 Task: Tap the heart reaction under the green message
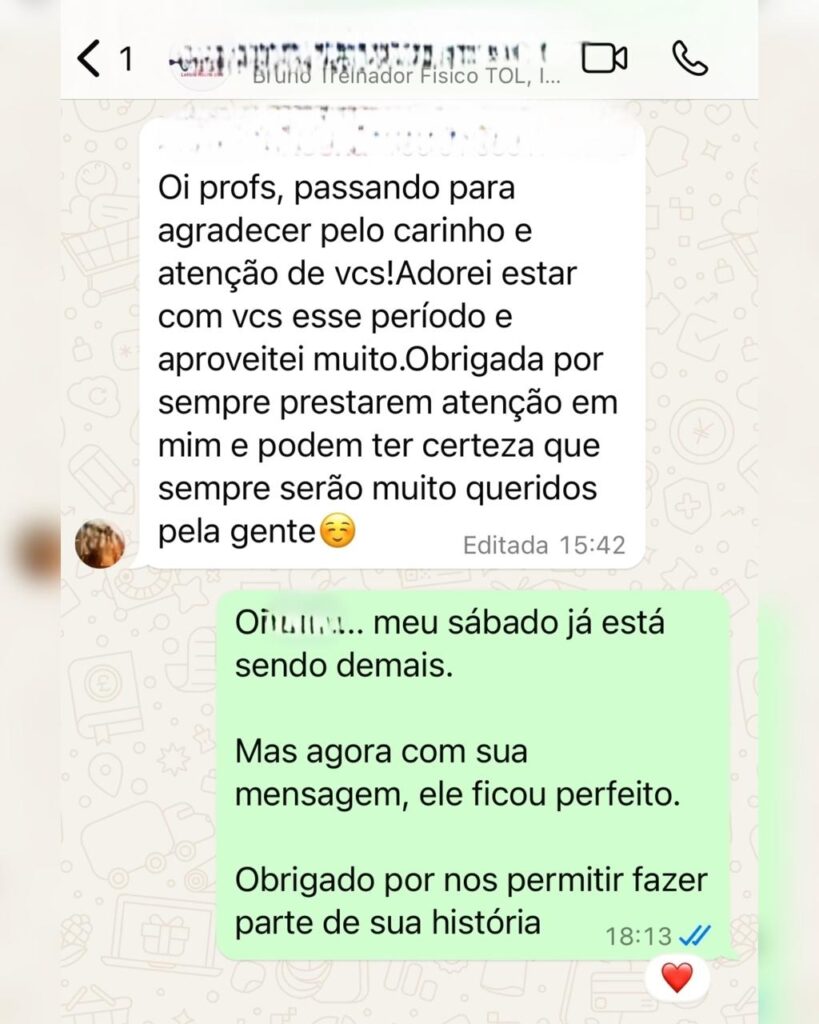(x=677, y=977)
